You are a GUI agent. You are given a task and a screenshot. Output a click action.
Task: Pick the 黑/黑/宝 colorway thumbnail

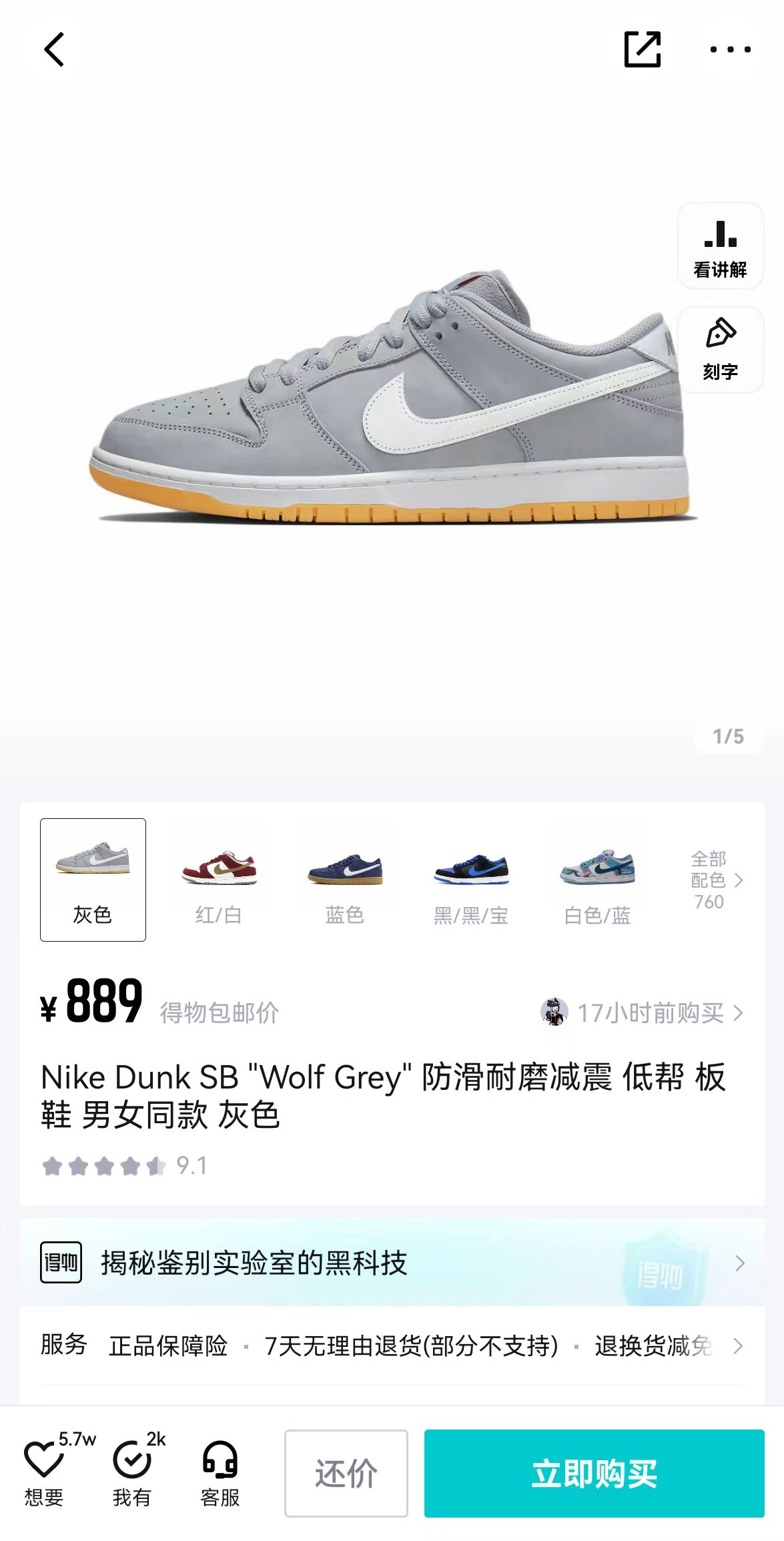pyautogui.click(x=471, y=880)
